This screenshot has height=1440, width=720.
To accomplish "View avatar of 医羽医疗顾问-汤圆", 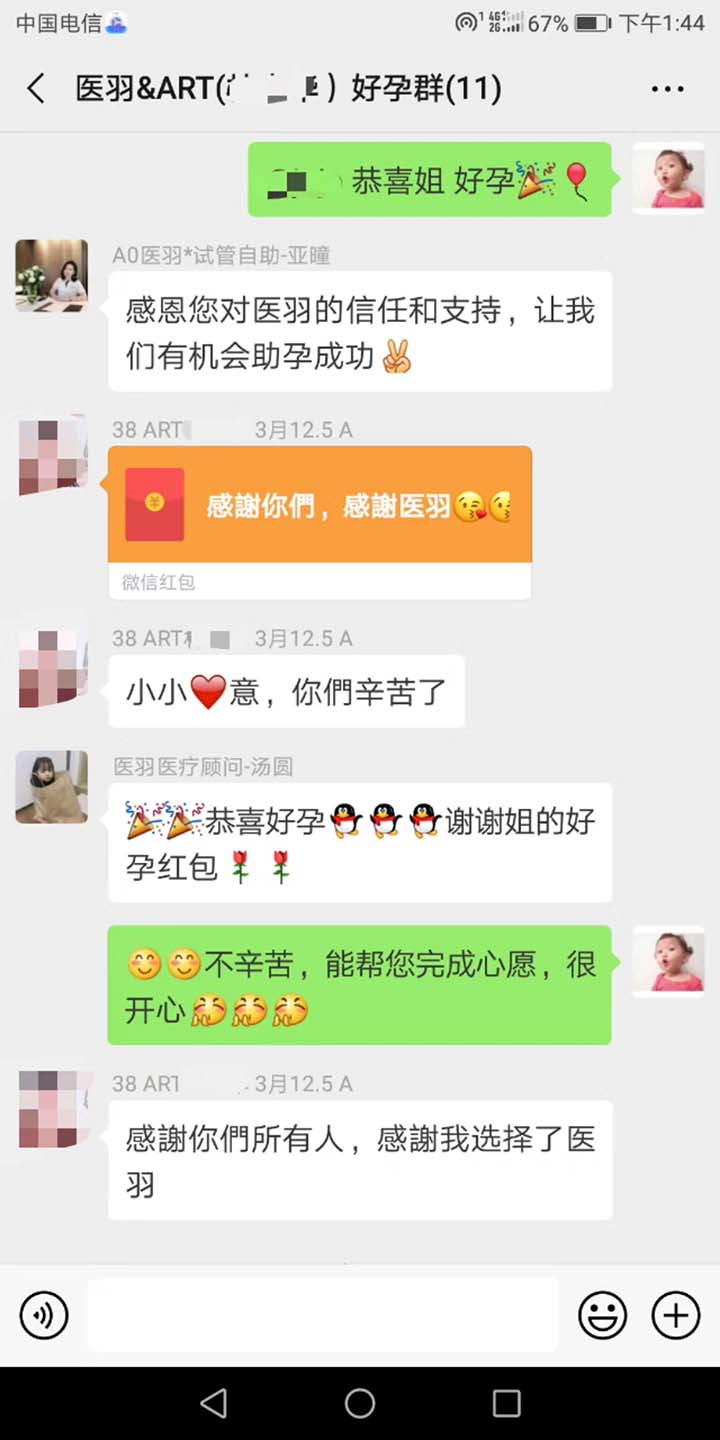I will [52, 787].
